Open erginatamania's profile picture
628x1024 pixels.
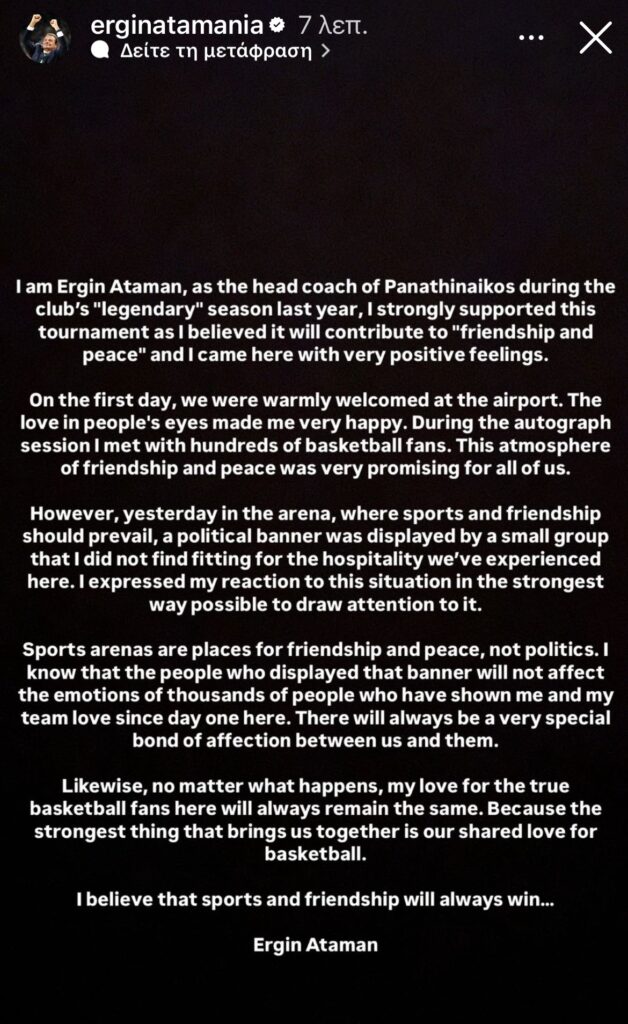pos(45,37)
